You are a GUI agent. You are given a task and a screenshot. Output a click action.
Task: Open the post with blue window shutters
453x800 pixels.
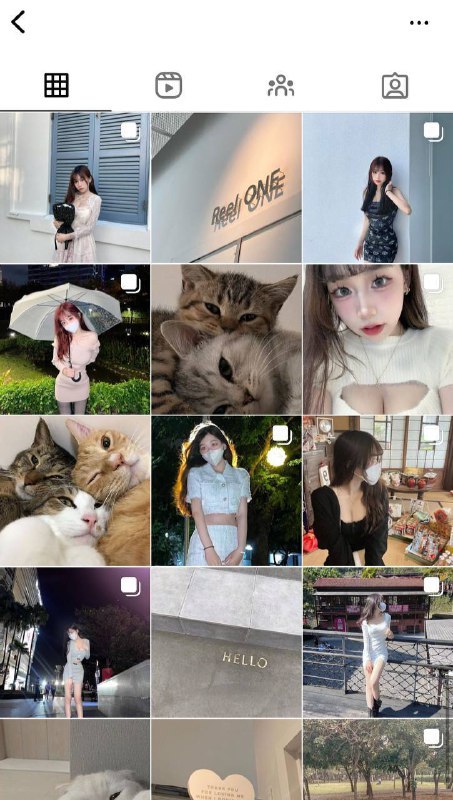[x=75, y=187]
